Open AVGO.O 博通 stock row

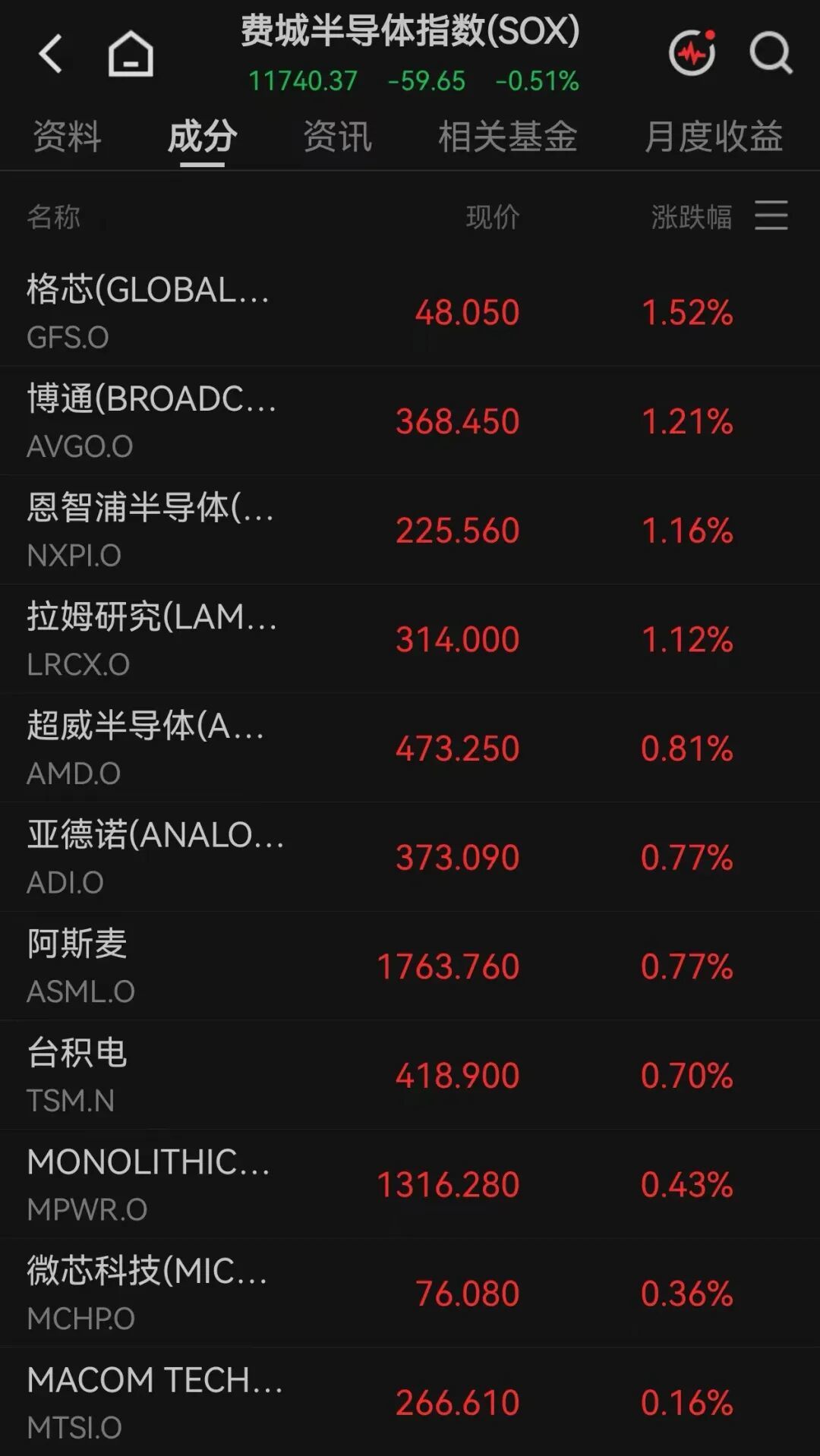point(410,421)
